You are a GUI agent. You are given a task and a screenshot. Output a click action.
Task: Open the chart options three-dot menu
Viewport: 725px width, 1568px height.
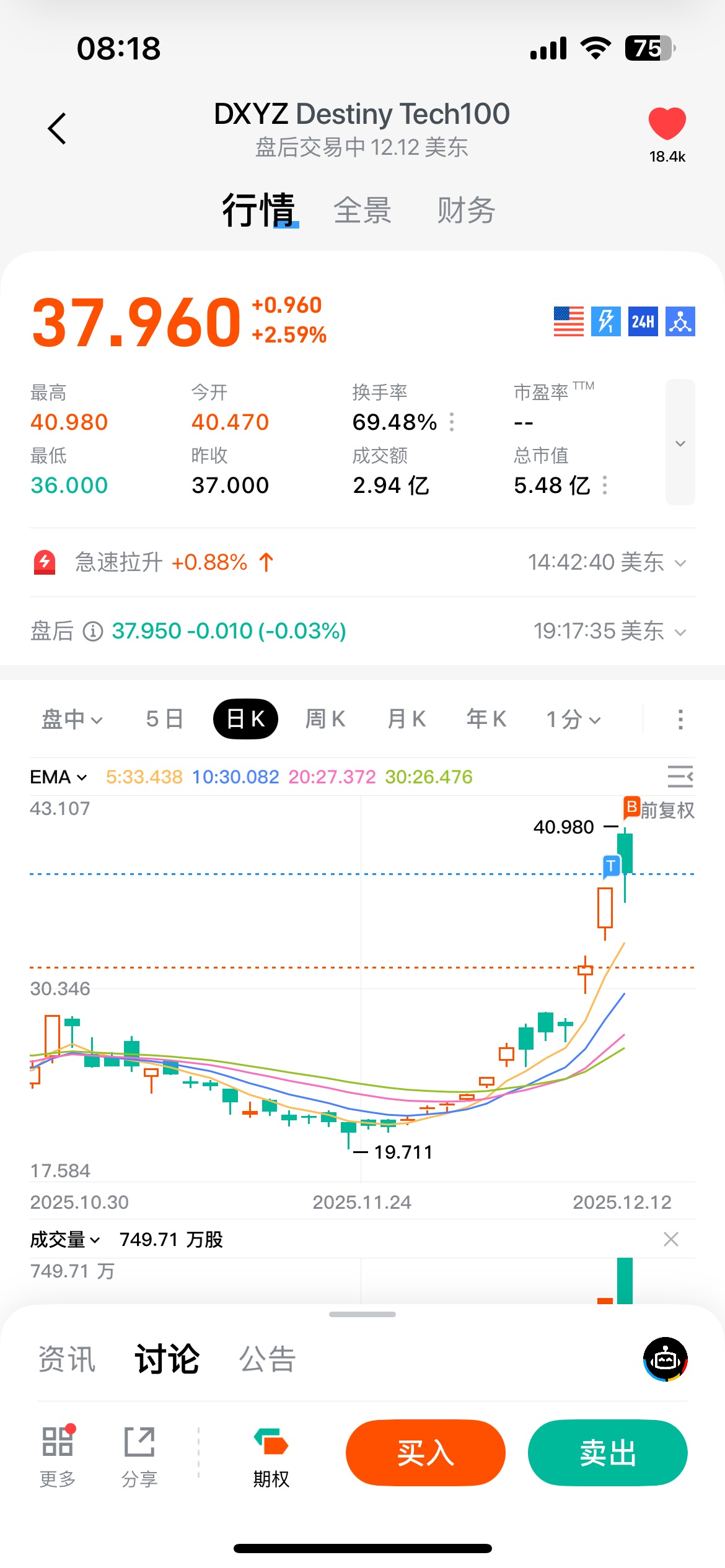coord(680,720)
